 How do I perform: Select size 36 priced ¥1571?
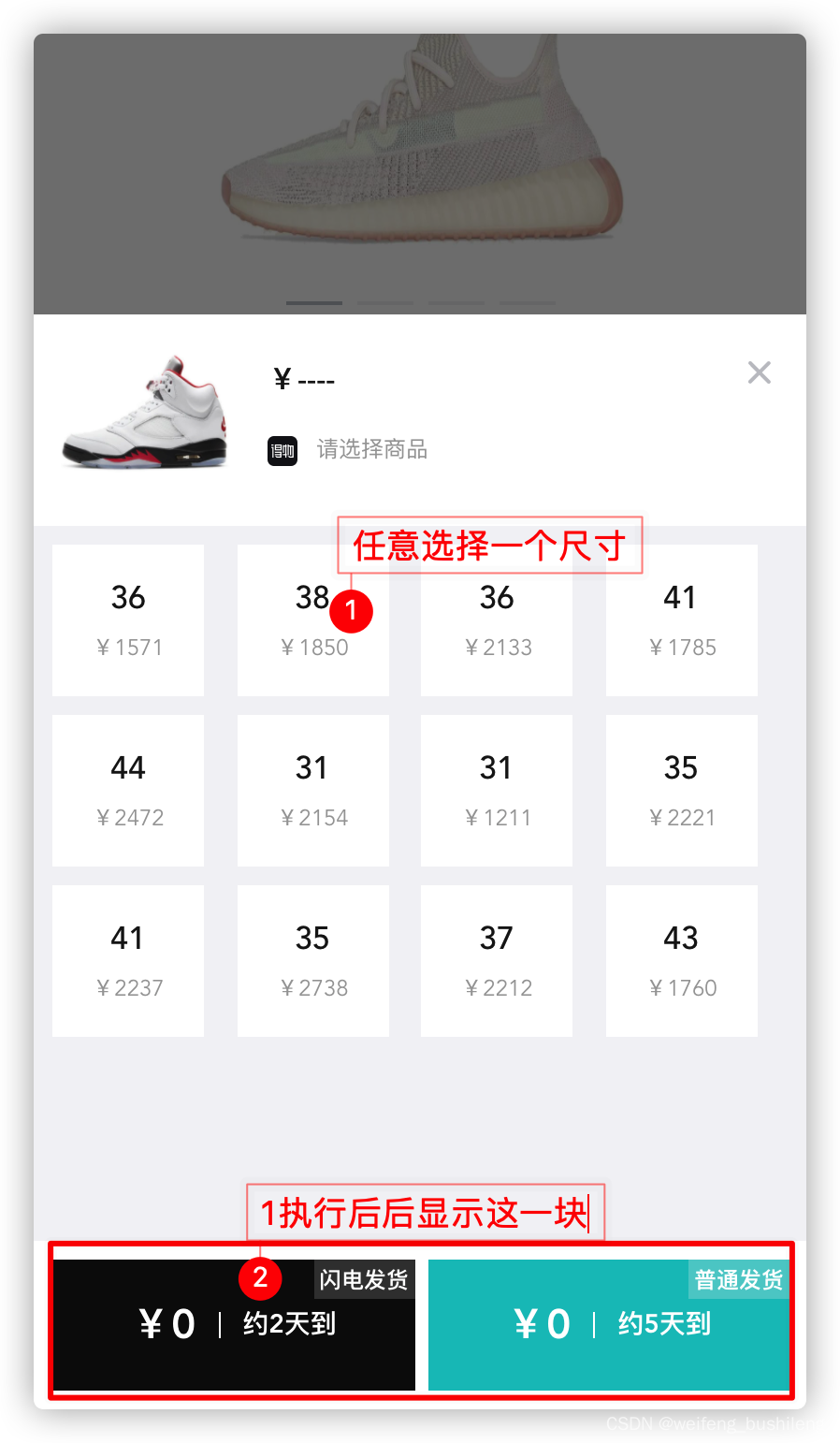pyautogui.click(x=128, y=619)
